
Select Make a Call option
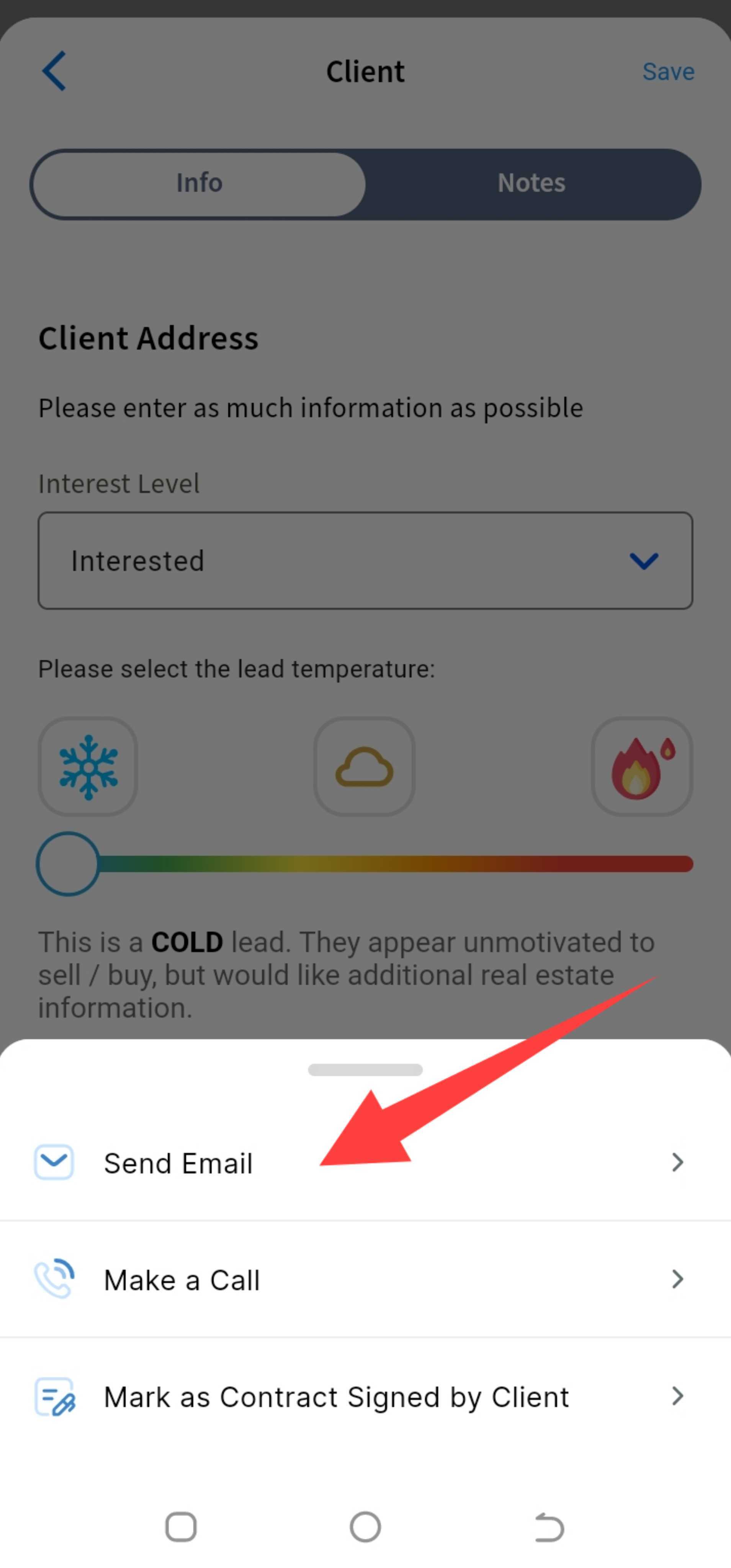182,1280
